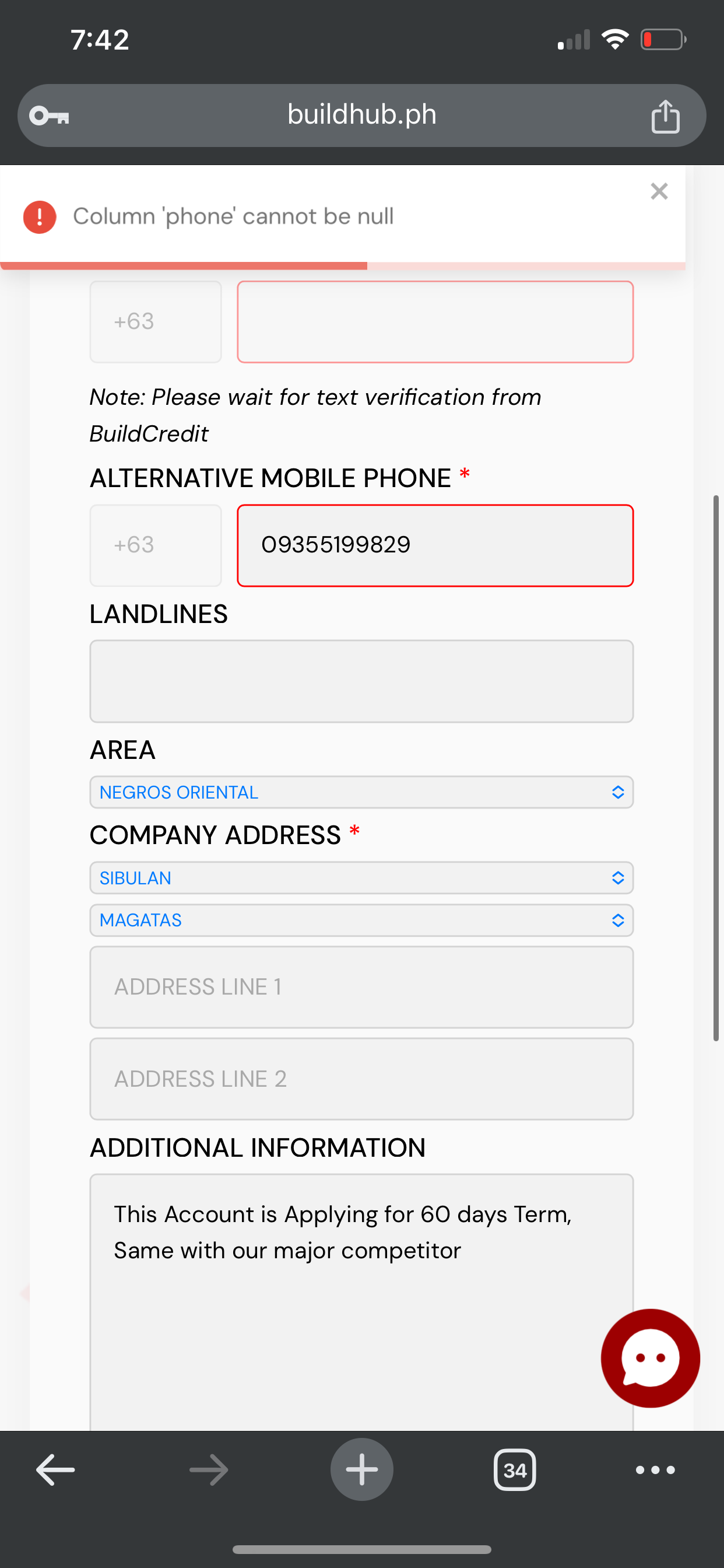Tap the Landlines input field
This screenshot has height=1568, width=724.
[361, 681]
